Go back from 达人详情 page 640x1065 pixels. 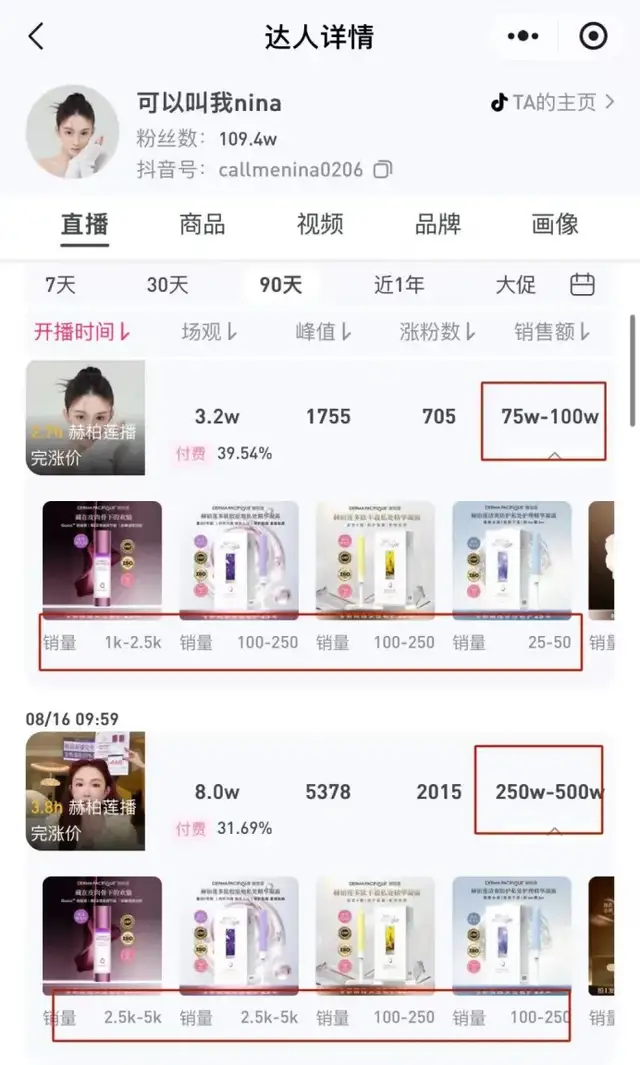coord(36,37)
